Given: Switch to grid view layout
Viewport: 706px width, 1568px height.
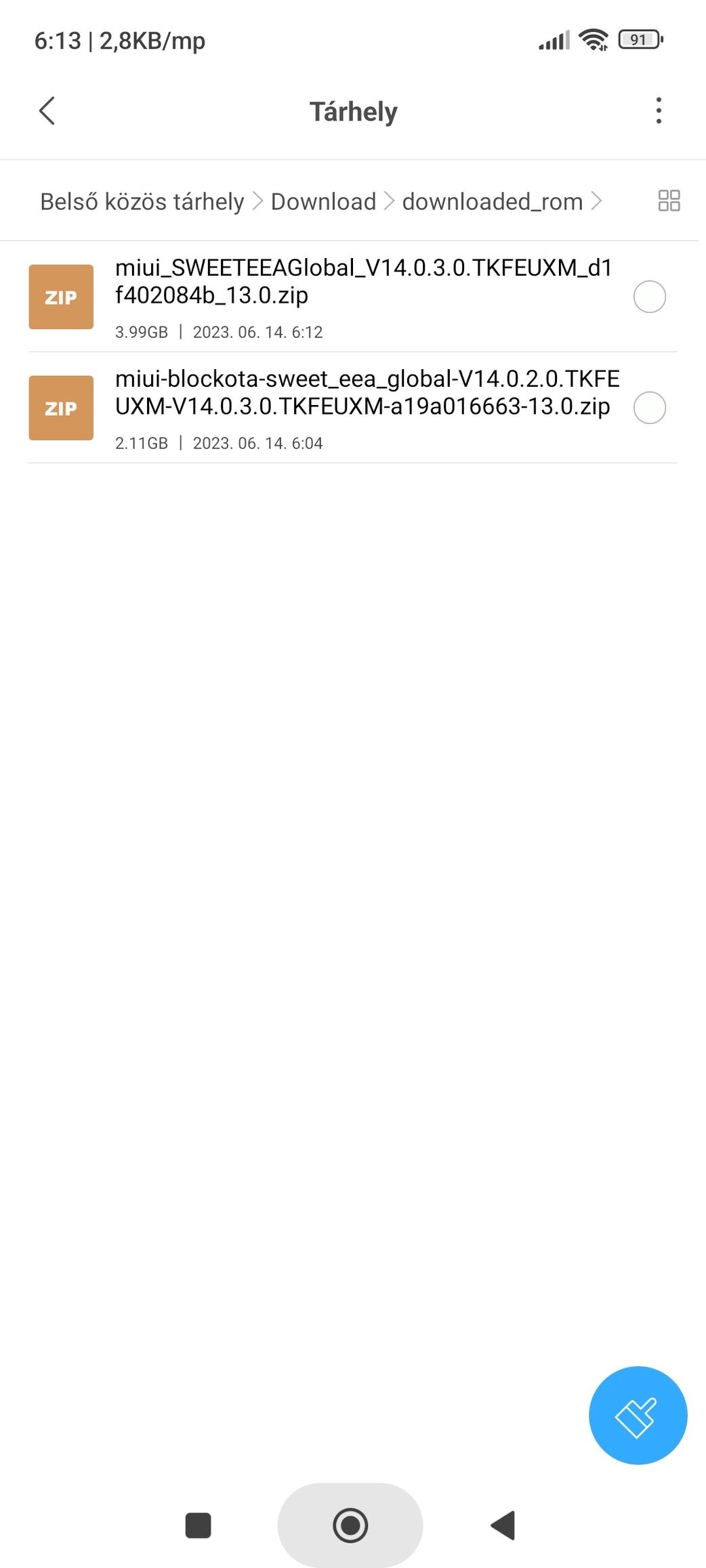Looking at the screenshot, I should pyautogui.click(x=669, y=200).
